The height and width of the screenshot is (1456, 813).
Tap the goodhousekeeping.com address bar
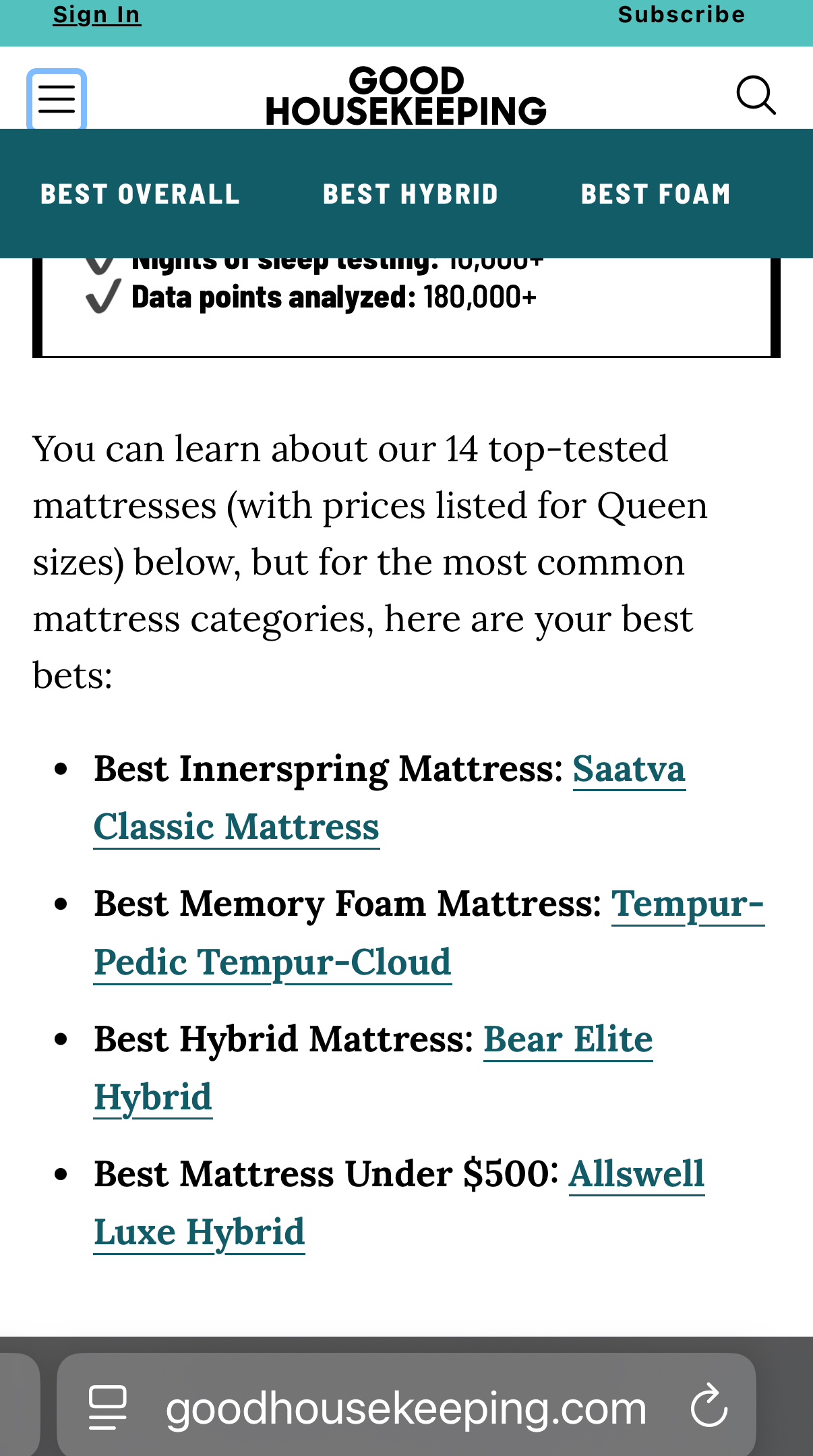406,1408
